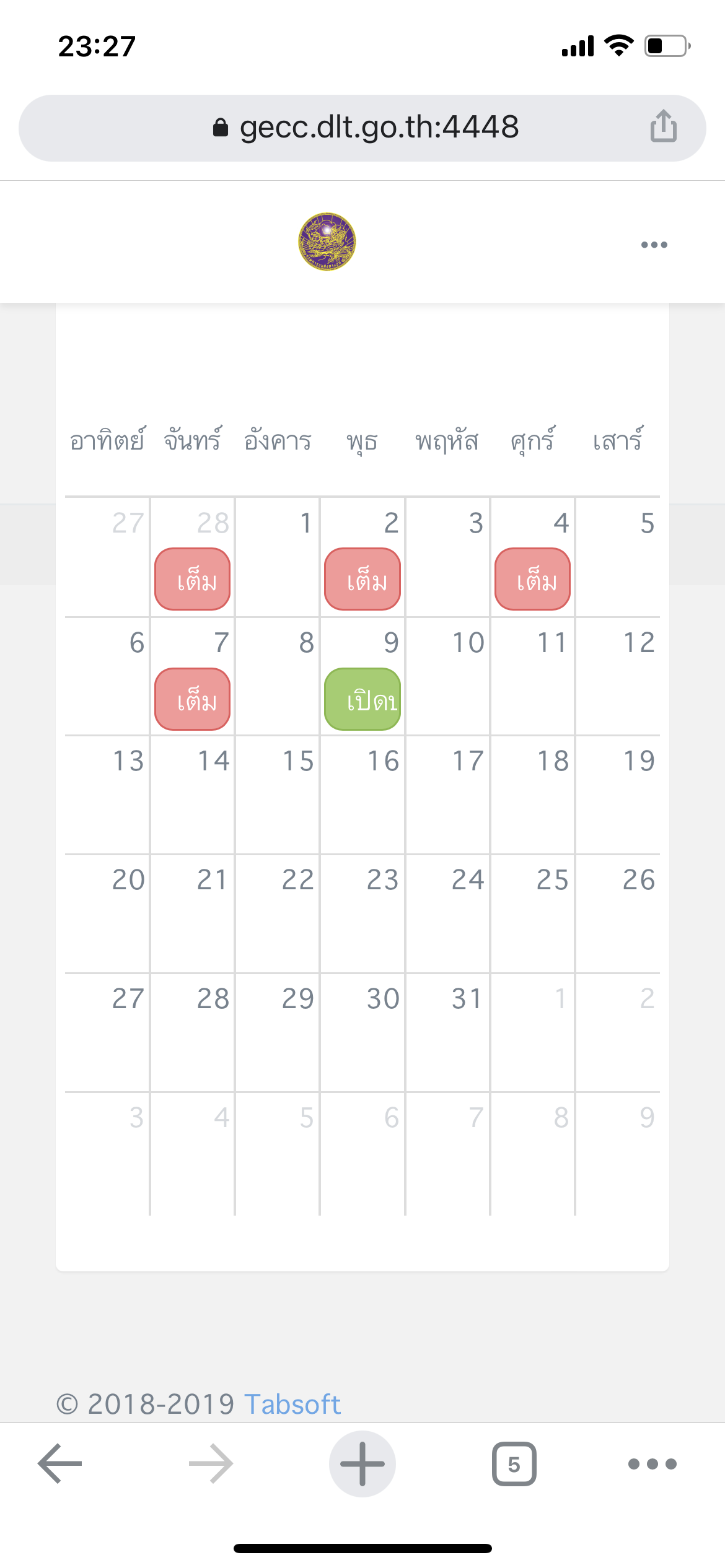Tap the full slot on Monday the 28th
Screen dimensions: 725x1568
click(x=193, y=580)
